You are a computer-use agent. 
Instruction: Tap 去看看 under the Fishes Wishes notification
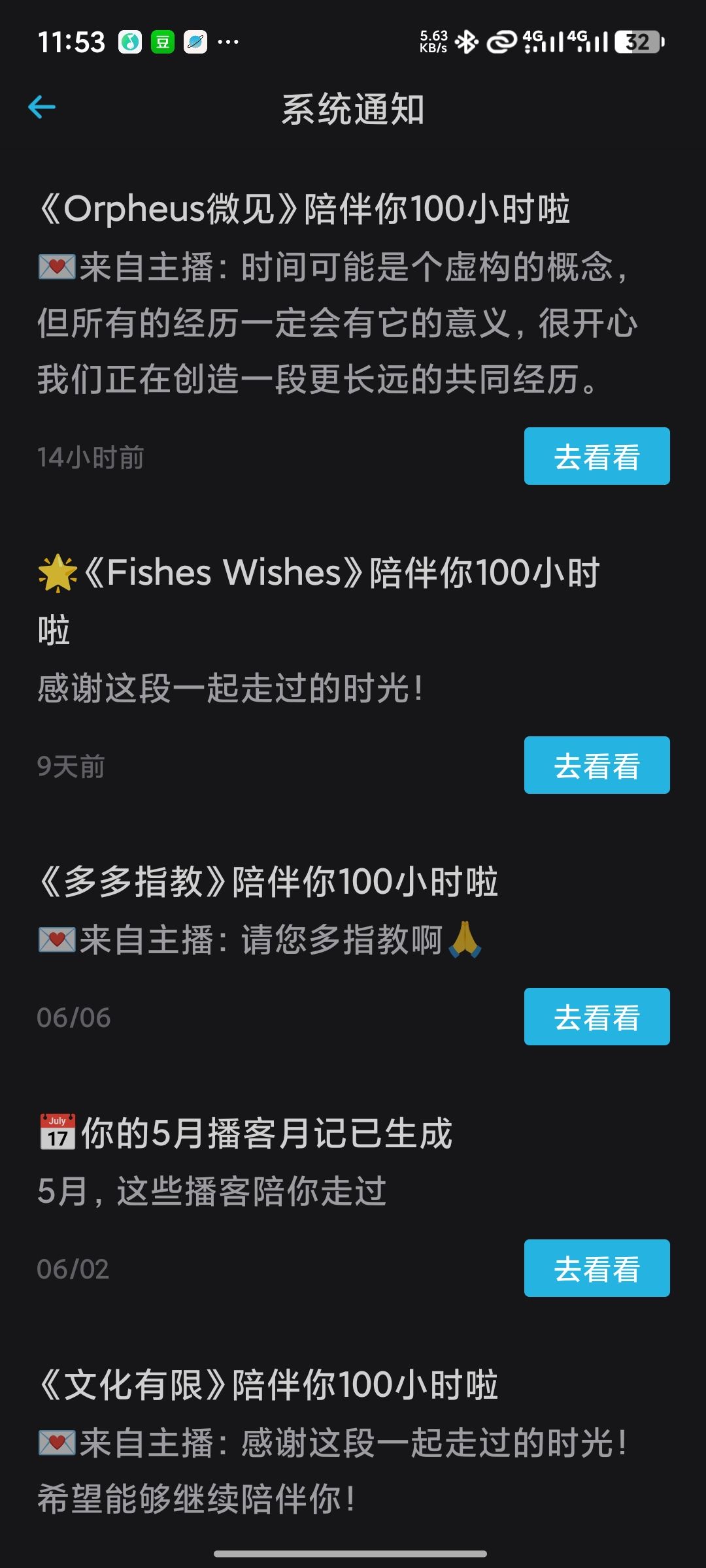(597, 765)
